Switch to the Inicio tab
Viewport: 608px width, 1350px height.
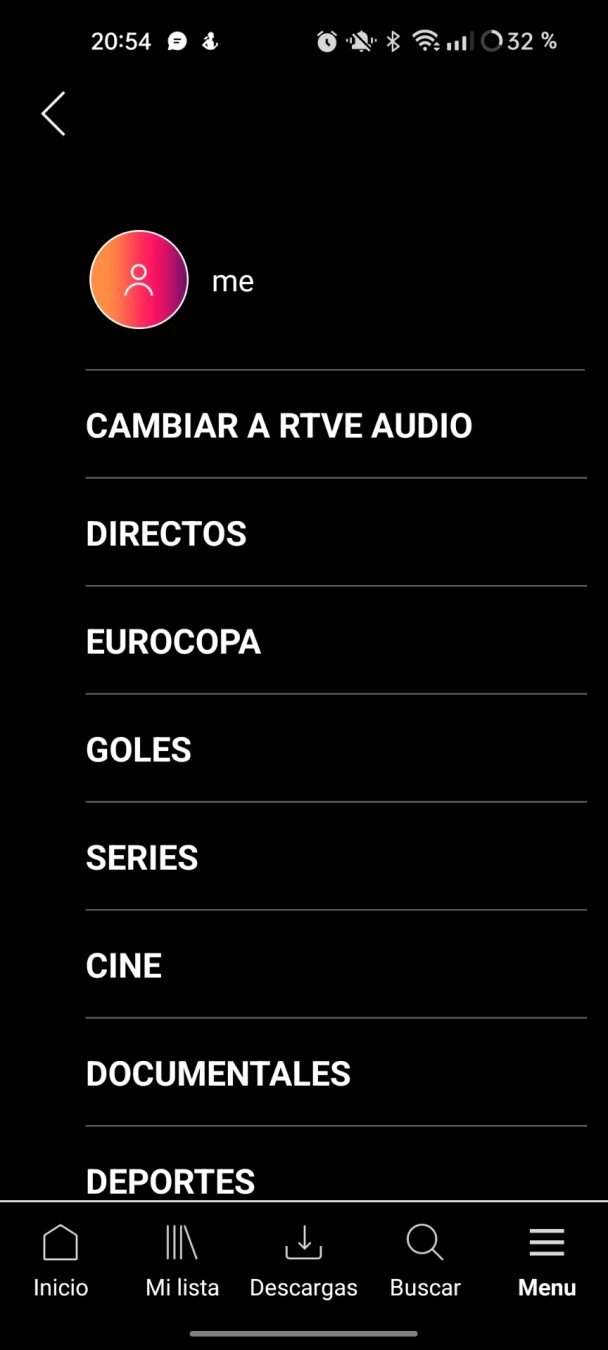pos(61,1260)
